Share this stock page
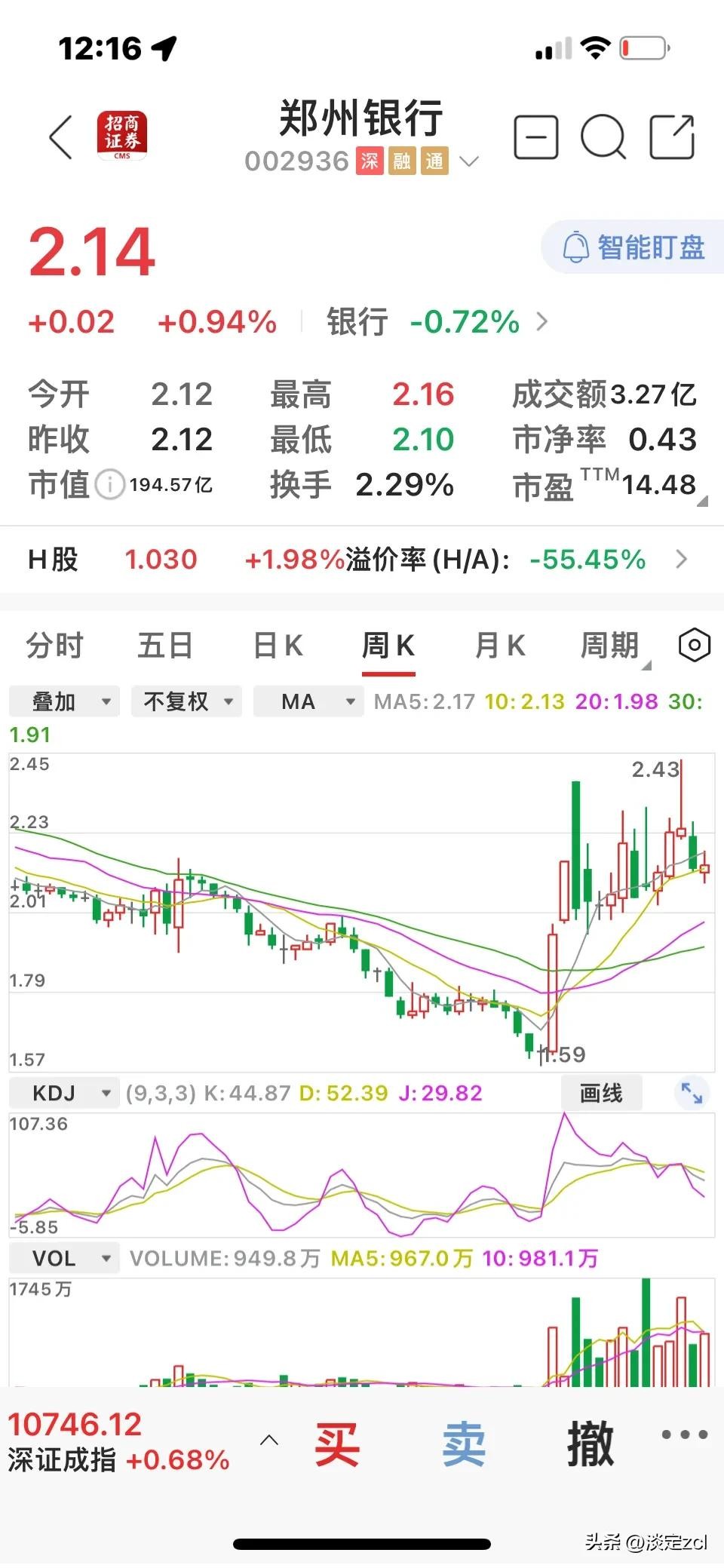 672,137
